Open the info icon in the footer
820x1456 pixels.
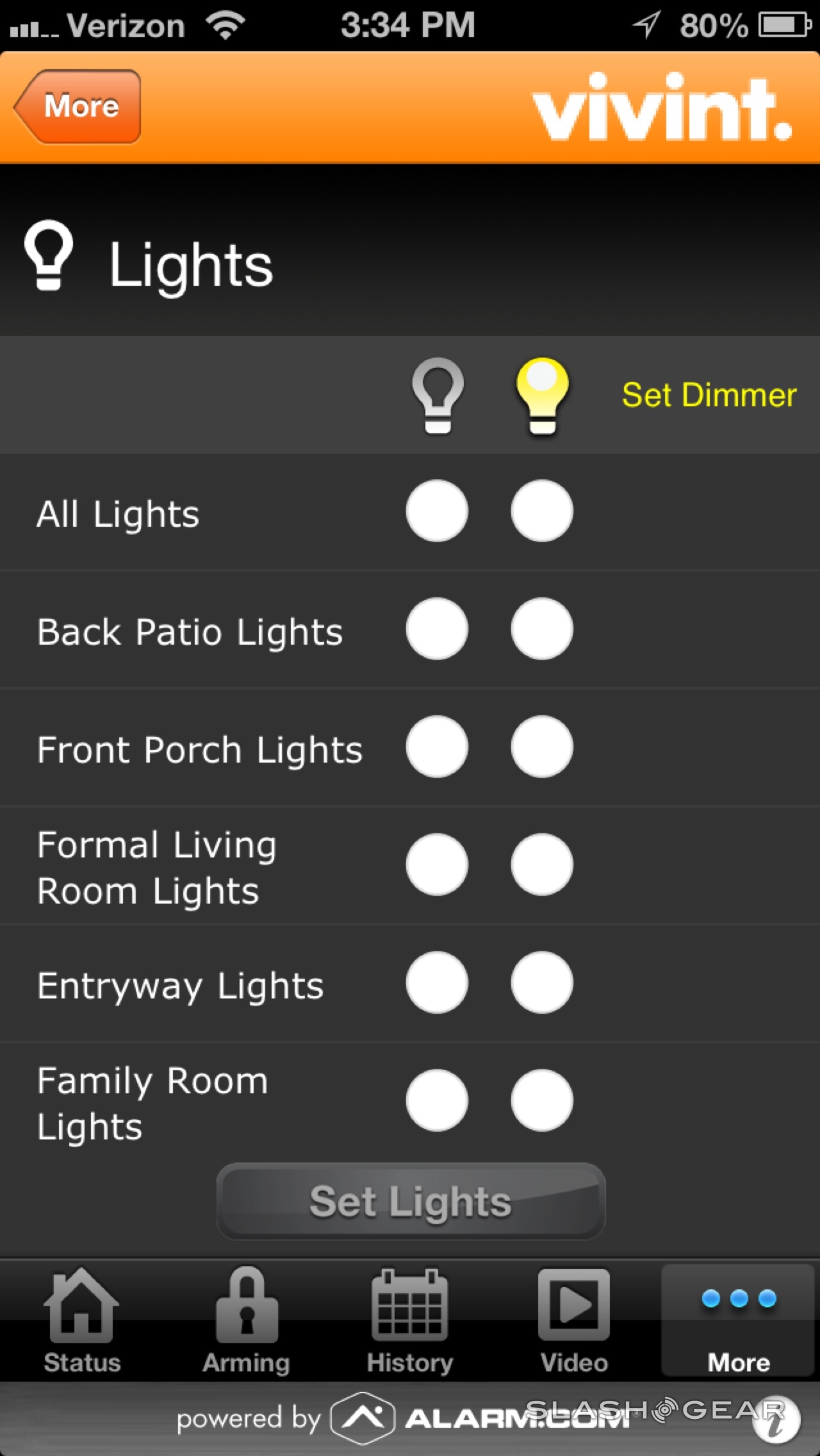pyautogui.click(x=776, y=1421)
